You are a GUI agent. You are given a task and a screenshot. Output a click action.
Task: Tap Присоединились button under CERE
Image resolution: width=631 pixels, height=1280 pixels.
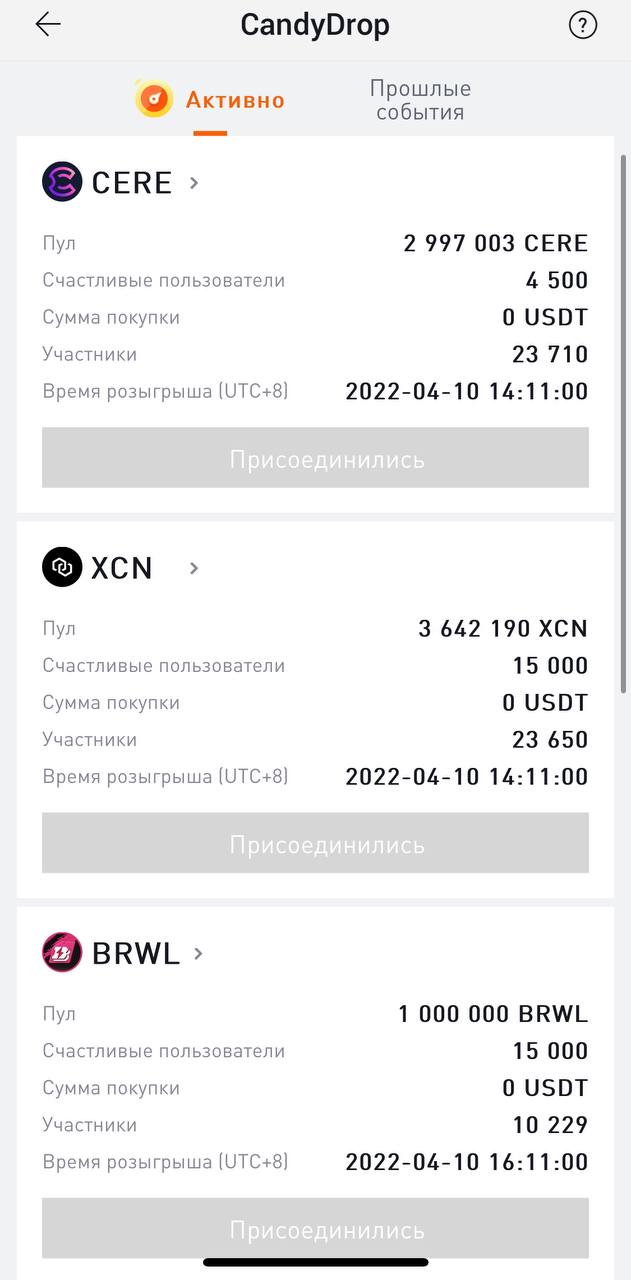tap(315, 458)
